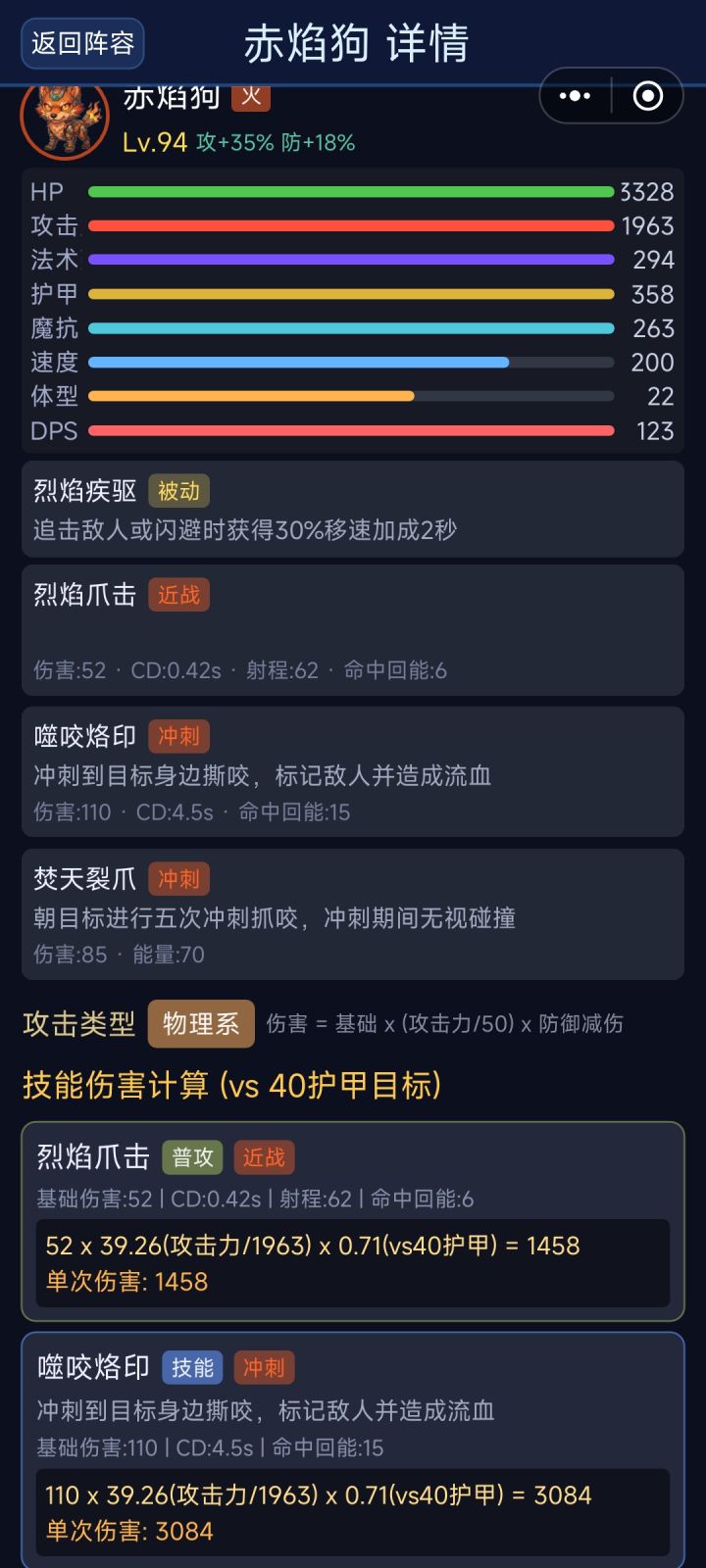Open the capsule ••• options menu
Viewport: 706px width, 1568px height.
[x=573, y=95]
